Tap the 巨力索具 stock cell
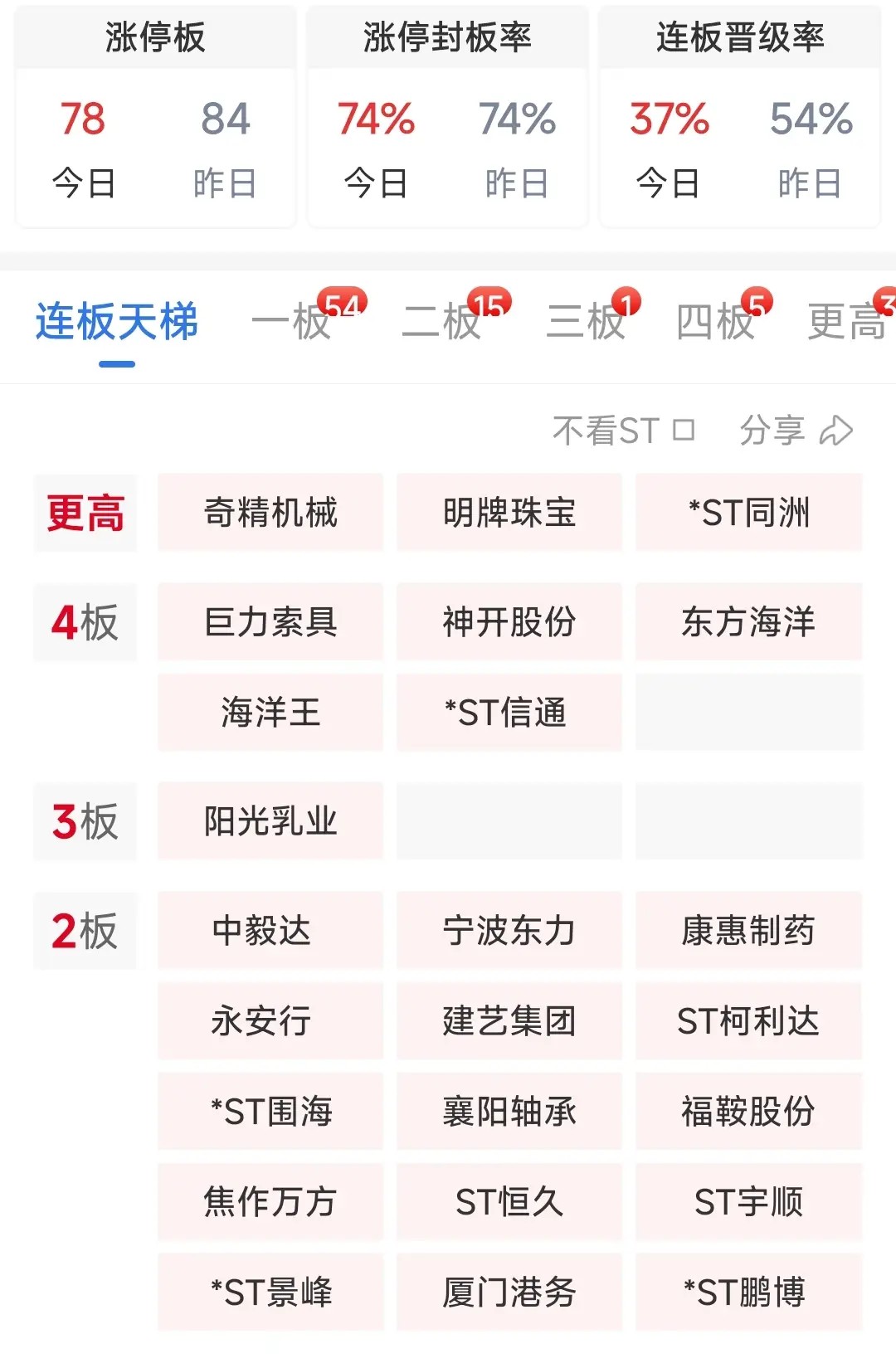Image resolution: width=896 pixels, height=1368 pixels. click(270, 622)
